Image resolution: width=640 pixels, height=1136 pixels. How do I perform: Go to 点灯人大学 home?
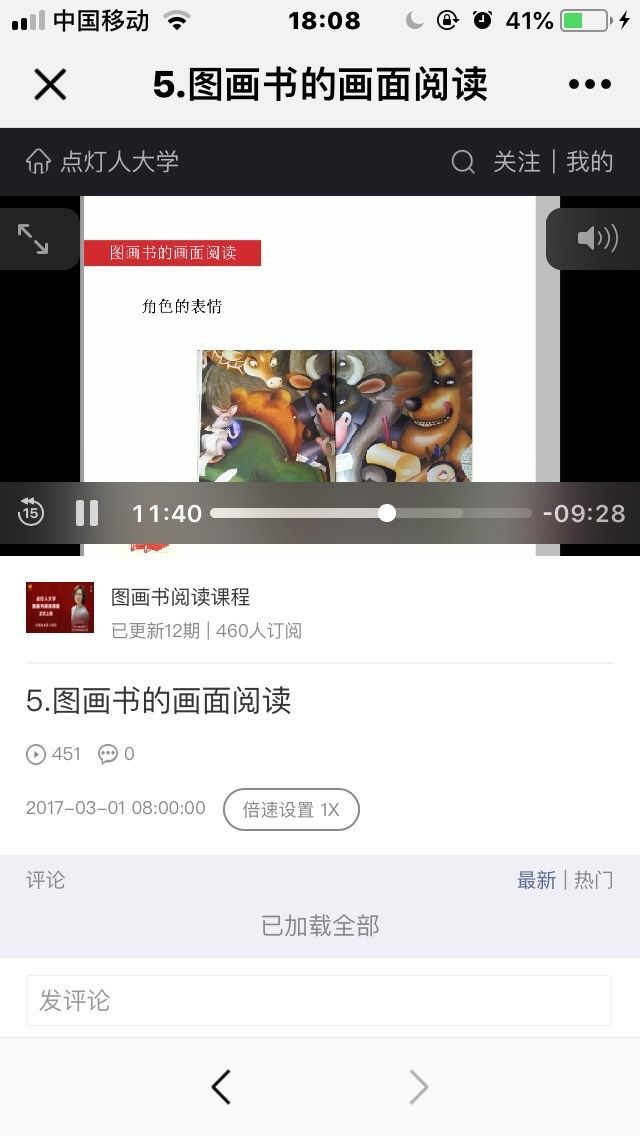102,161
